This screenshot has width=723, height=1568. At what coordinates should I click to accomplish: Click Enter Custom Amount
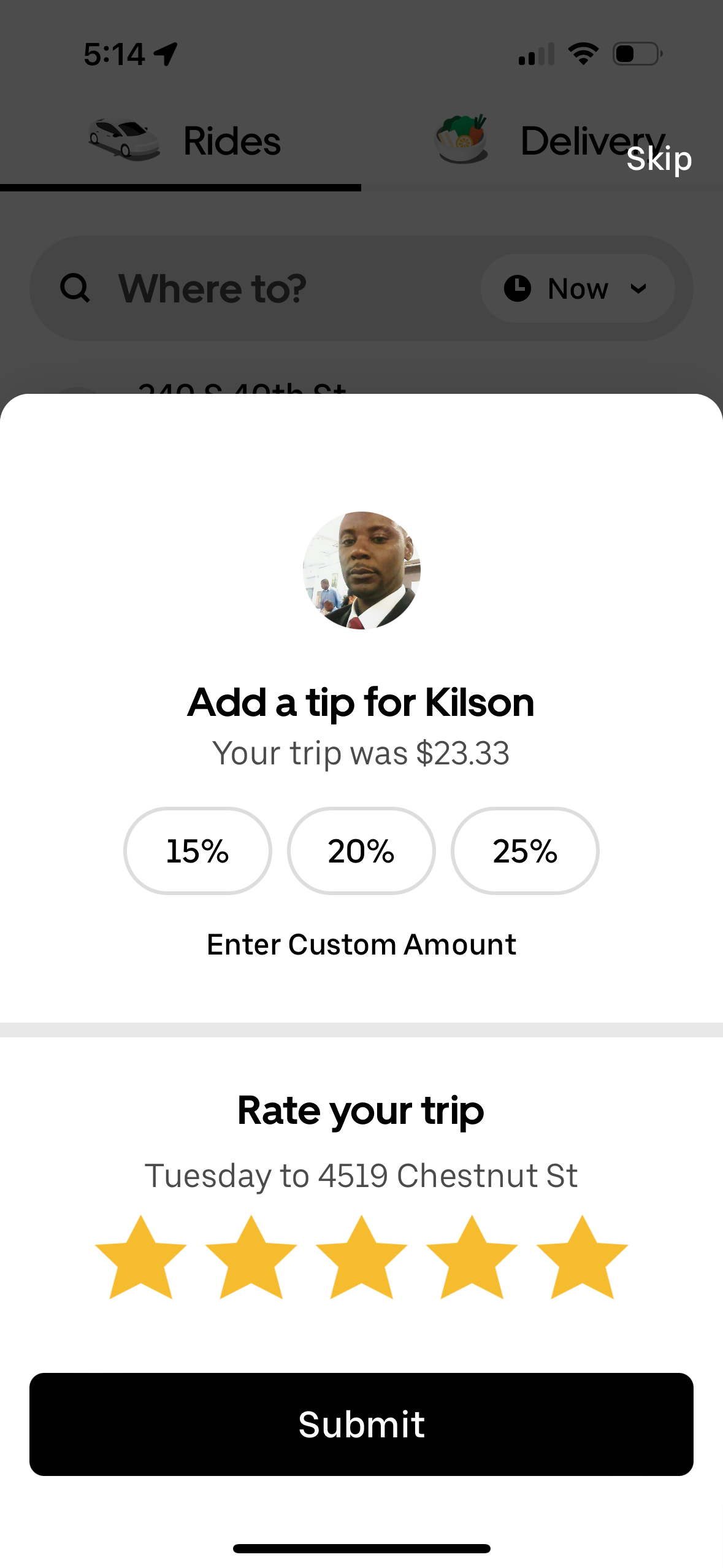pos(361,944)
